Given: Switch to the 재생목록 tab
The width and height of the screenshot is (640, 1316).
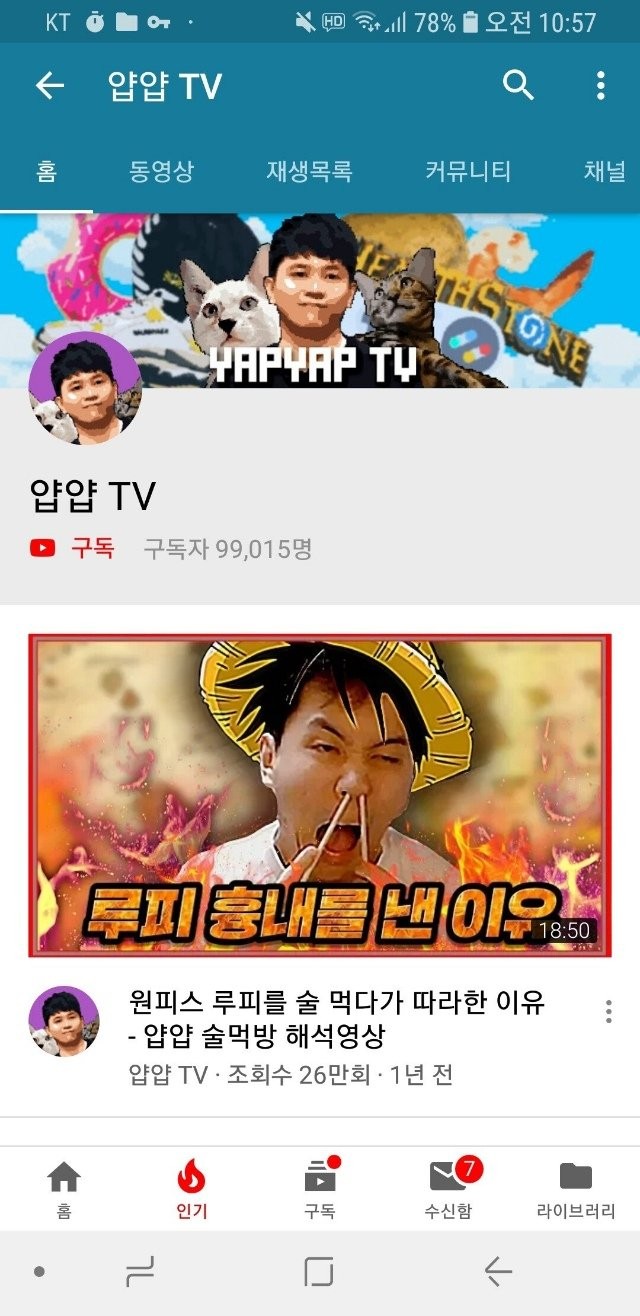Looking at the screenshot, I should point(309,172).
